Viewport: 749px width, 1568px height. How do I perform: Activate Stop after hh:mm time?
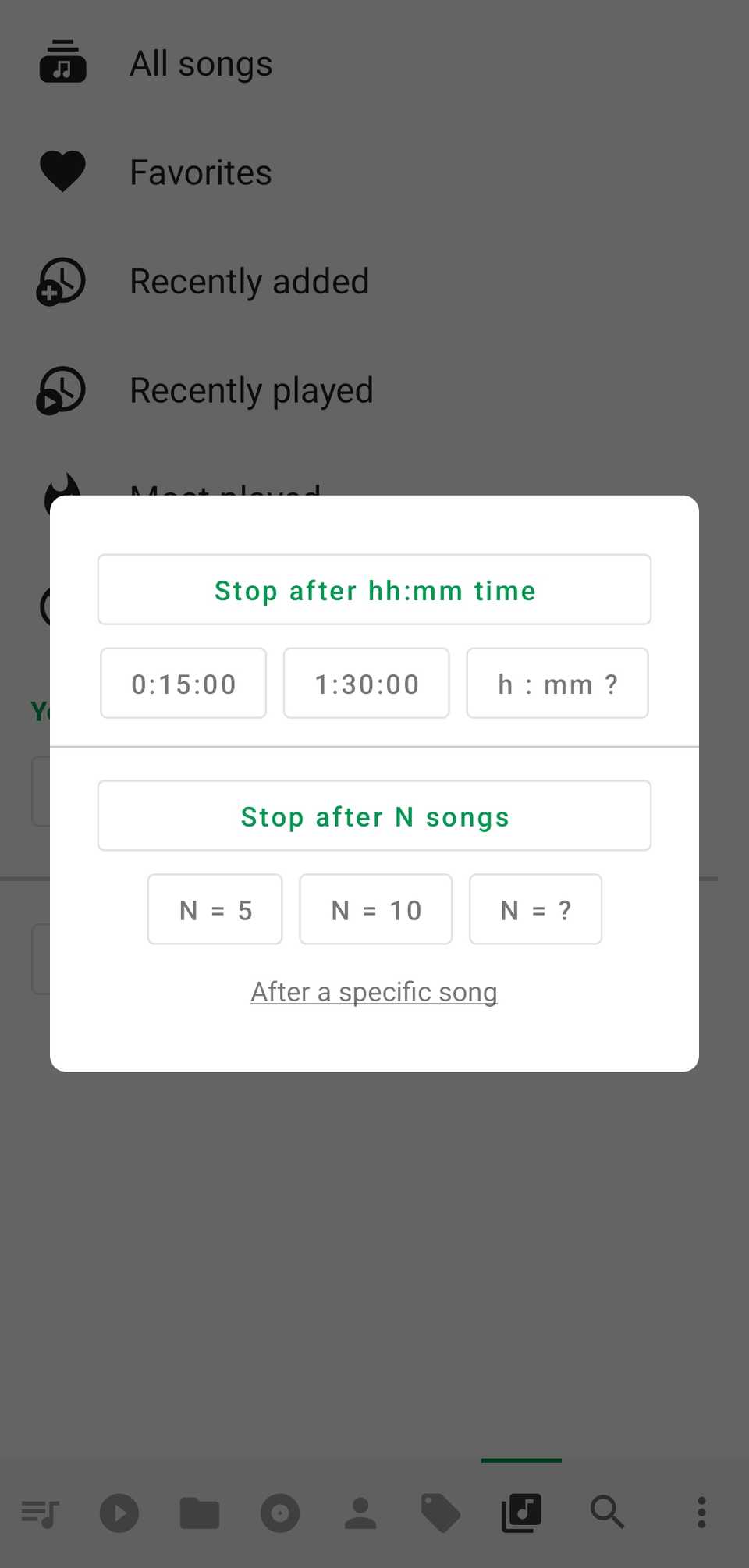(x=374, y=590)
